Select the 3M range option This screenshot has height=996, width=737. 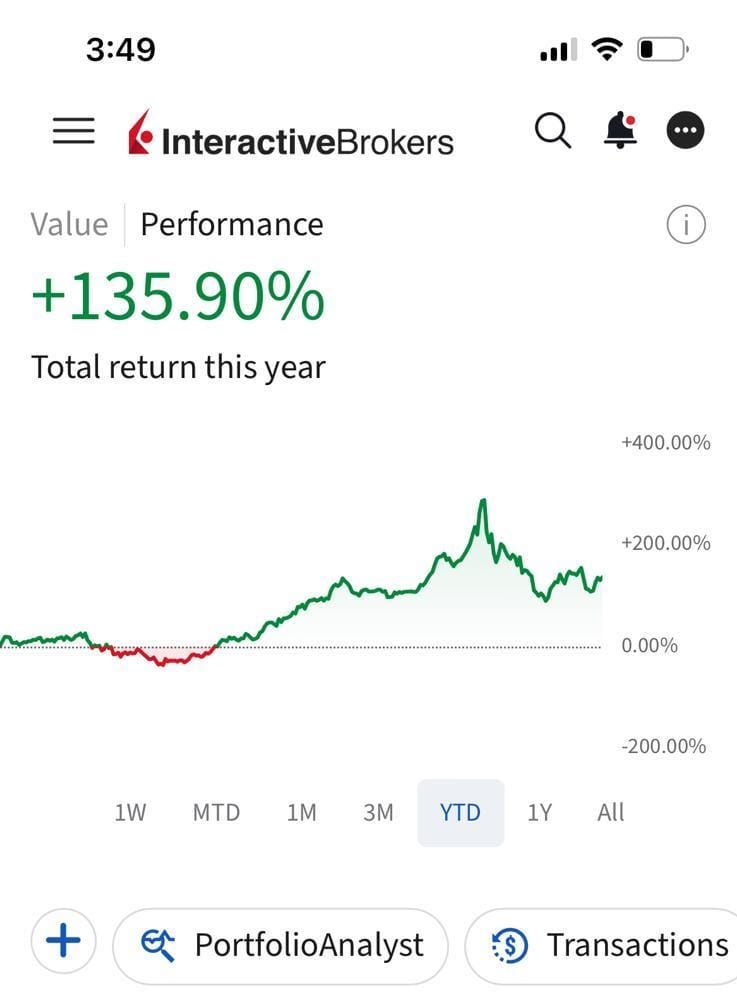pyautogui.click(x=377, y=813)
